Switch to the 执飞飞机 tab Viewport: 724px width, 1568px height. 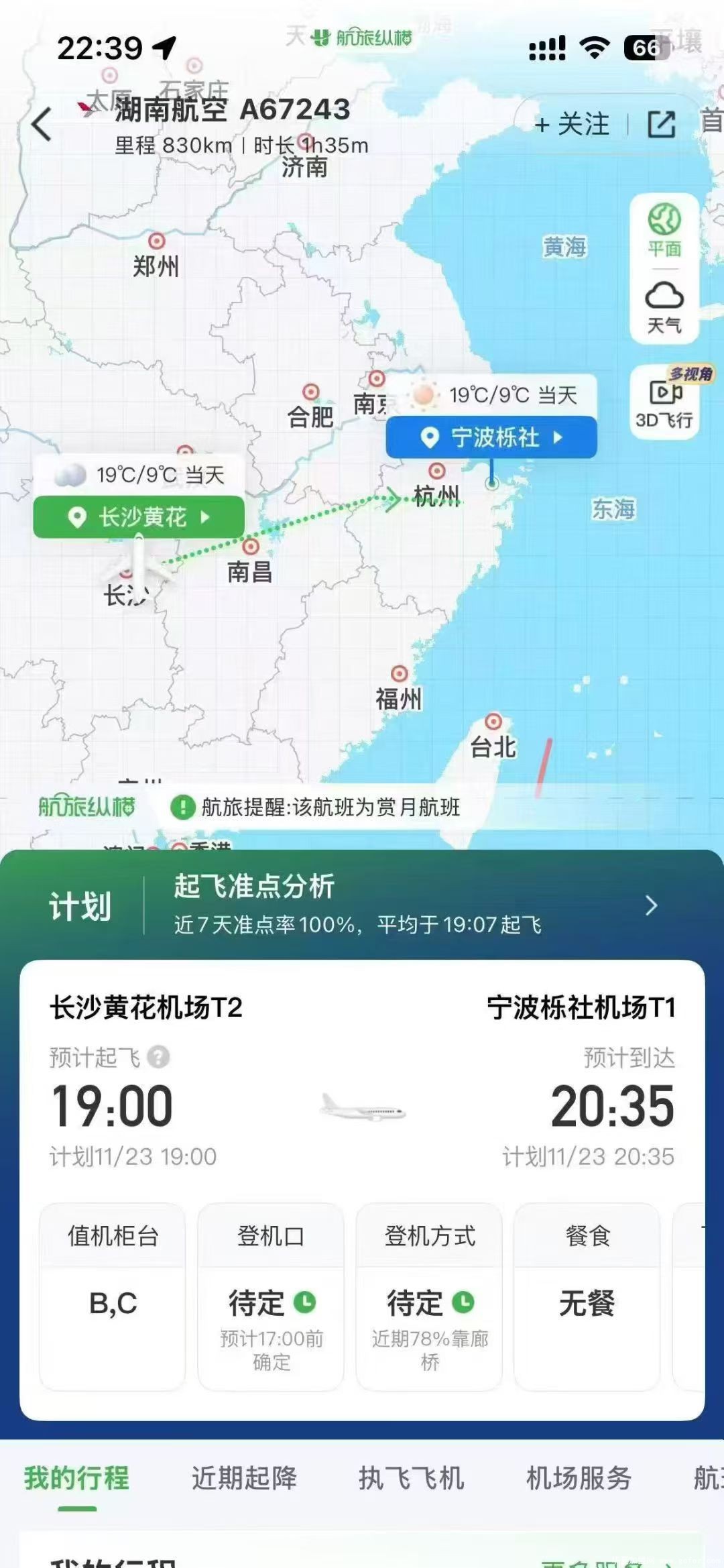pos(411,1478)
